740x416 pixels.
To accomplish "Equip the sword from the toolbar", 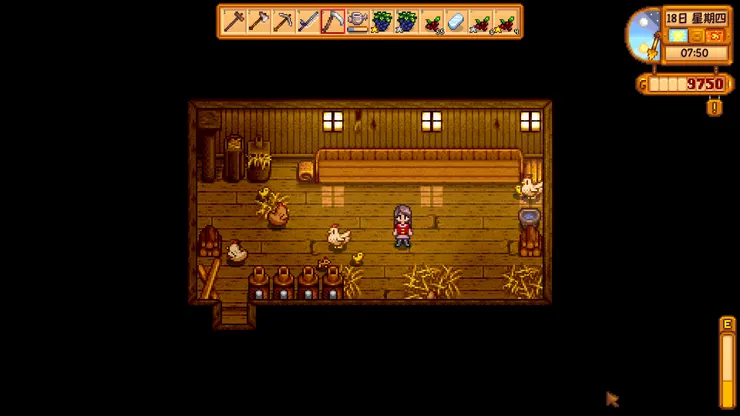I will coord(308,21).
